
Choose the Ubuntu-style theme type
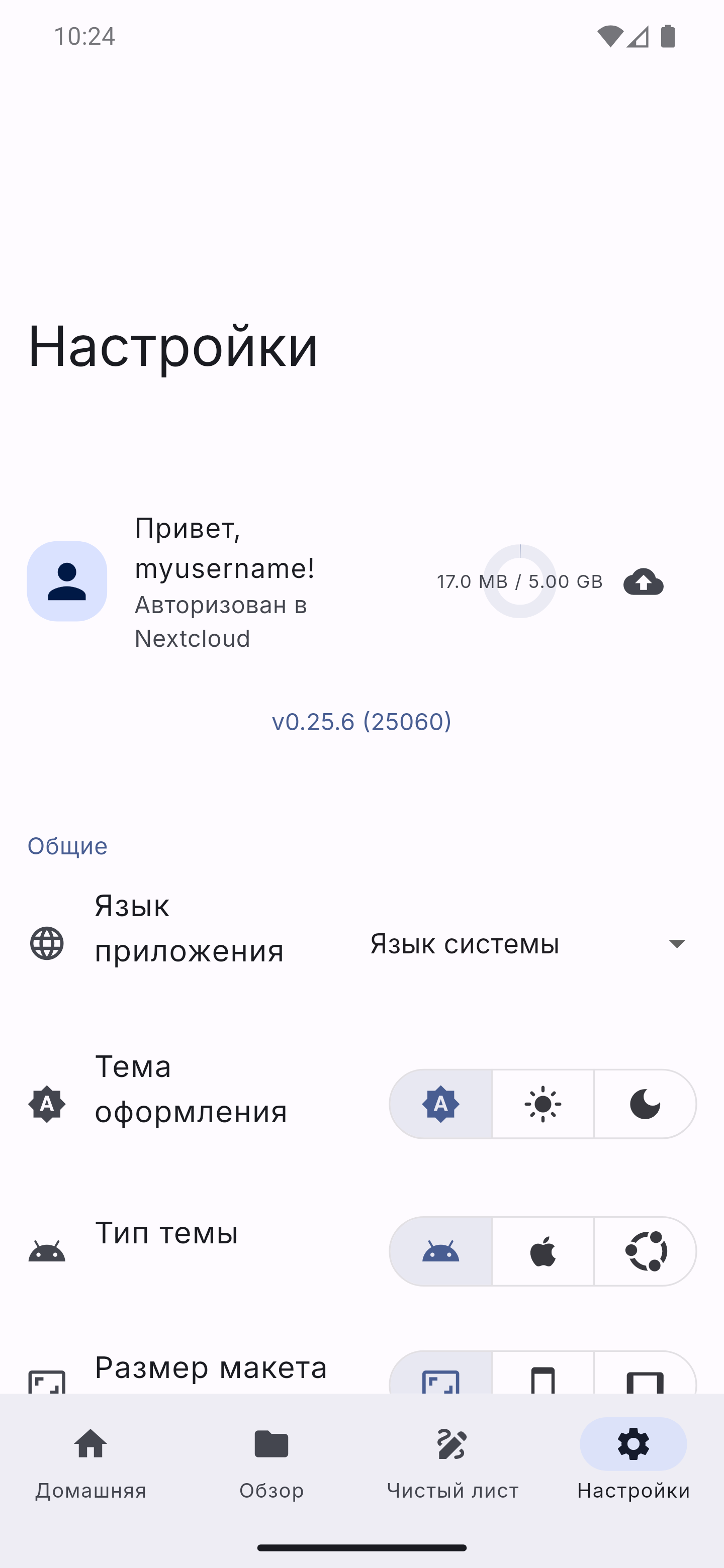[x=645, y=1251]
